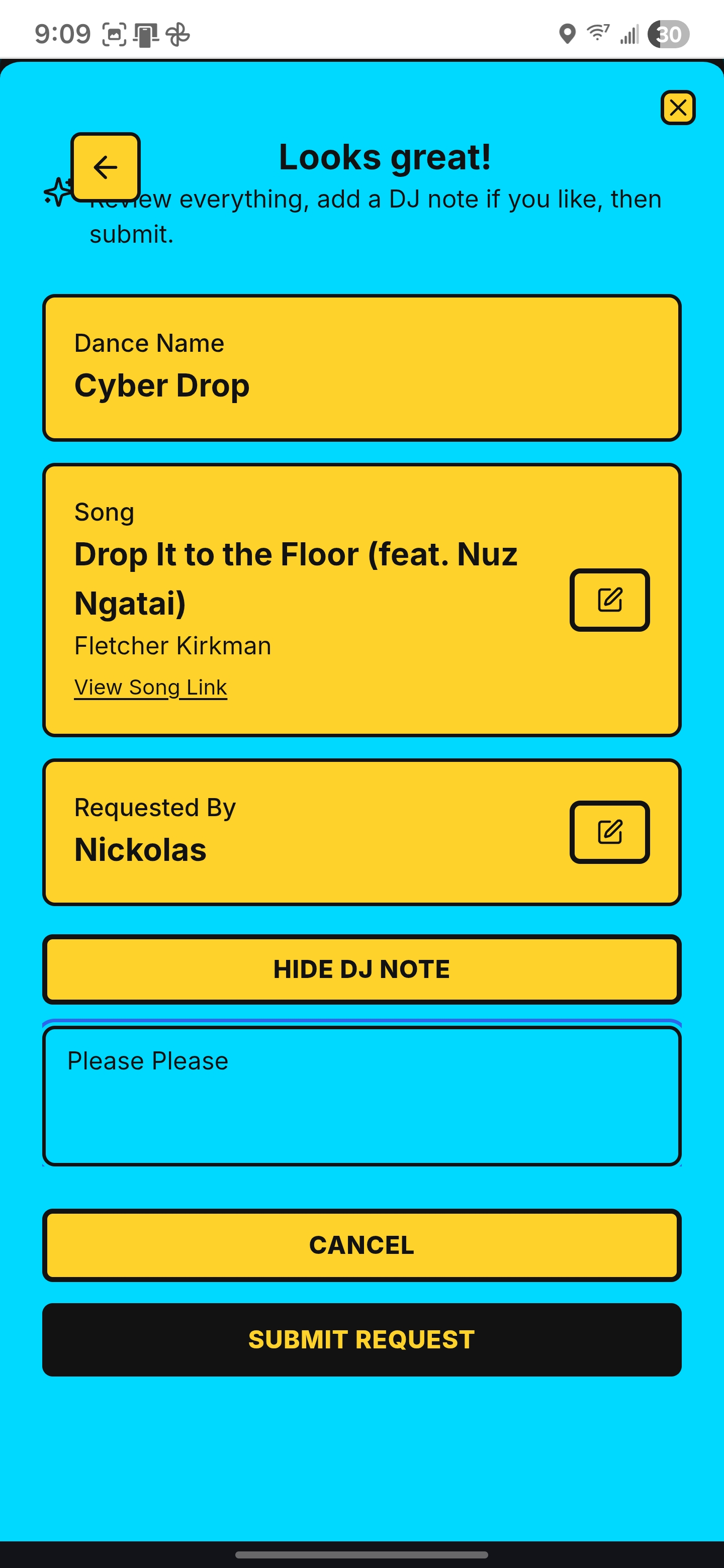The image size is (724, 1568).
Task: Cancel the dance request
Action: pos(361,1245)
